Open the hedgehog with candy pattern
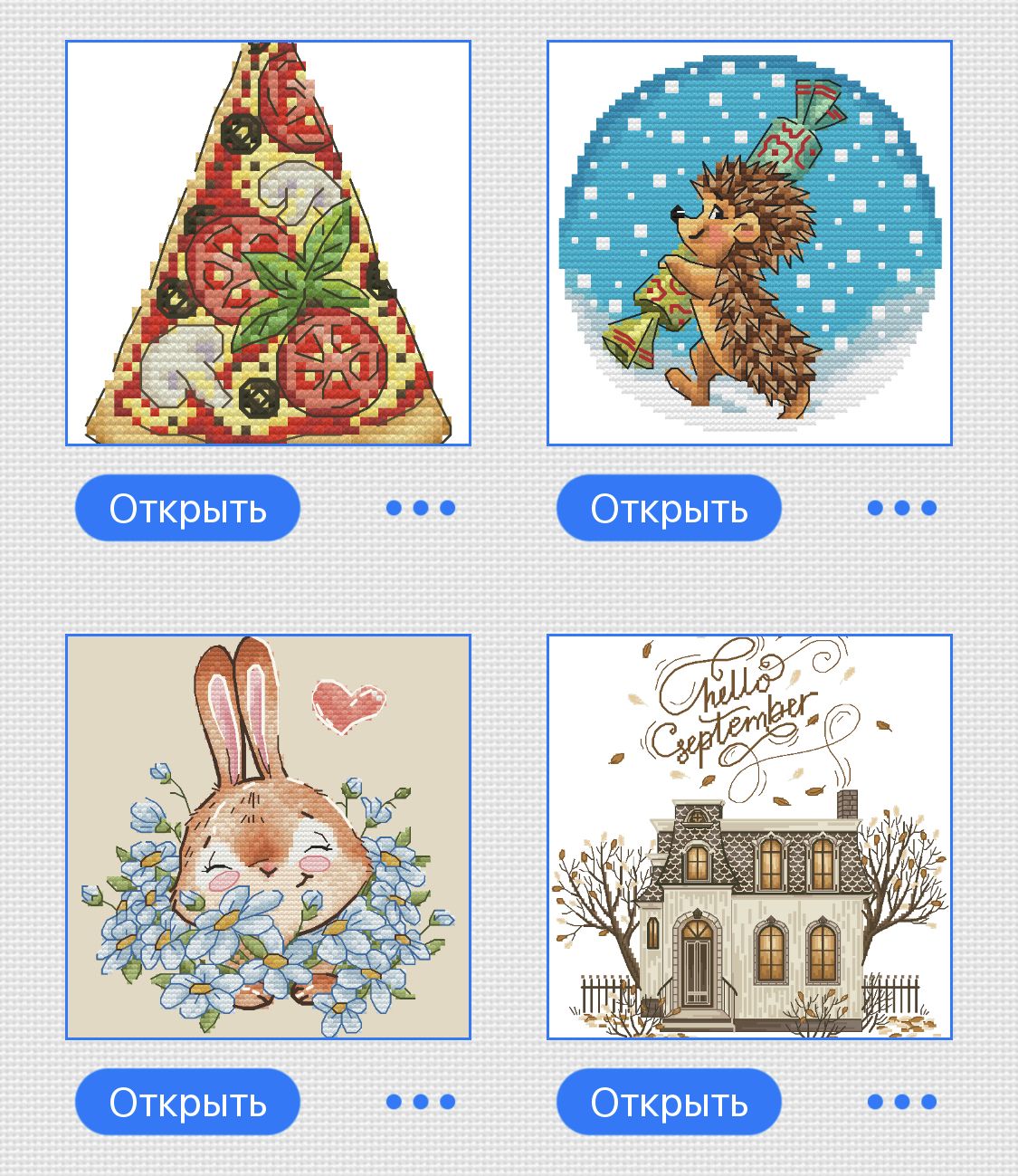The height and width of the screenshot is (1176, 1018). [x=749, y=243]
